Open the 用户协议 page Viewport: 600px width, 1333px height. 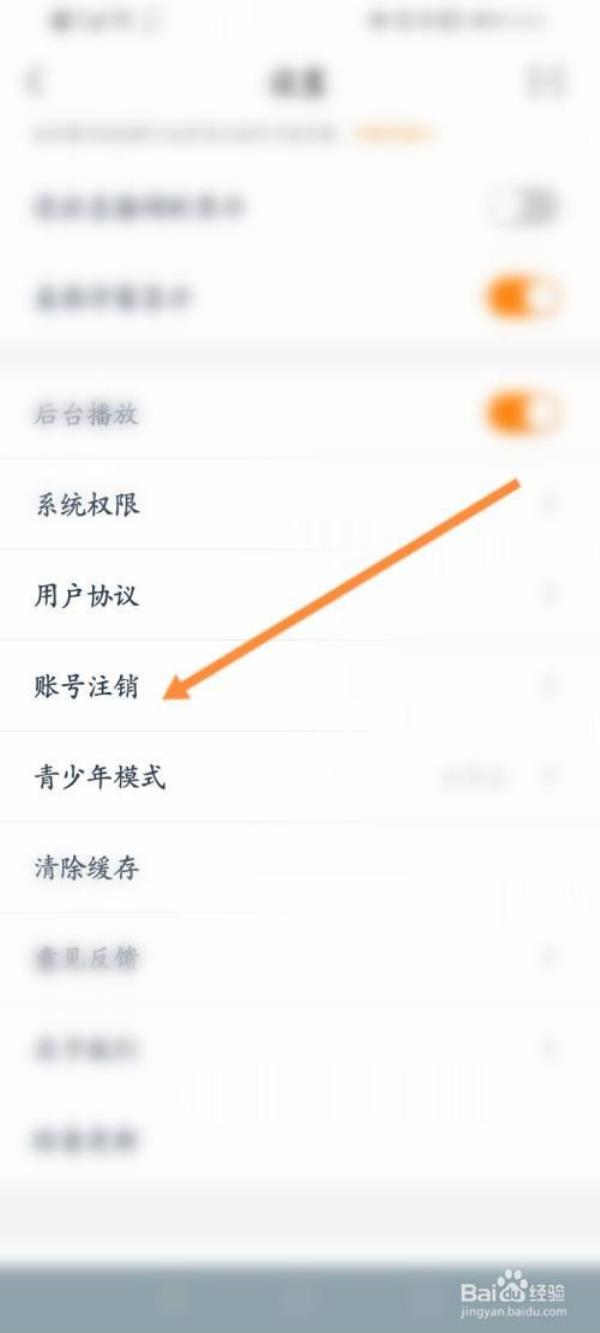coord(86,596)
